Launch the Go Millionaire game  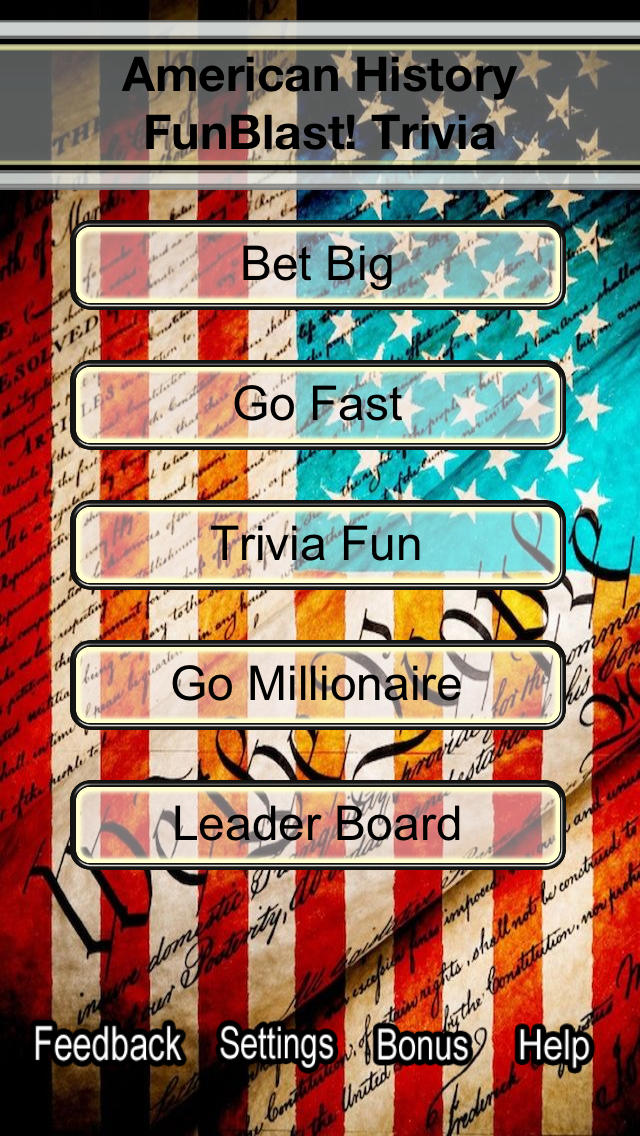(x=317, y=685)
